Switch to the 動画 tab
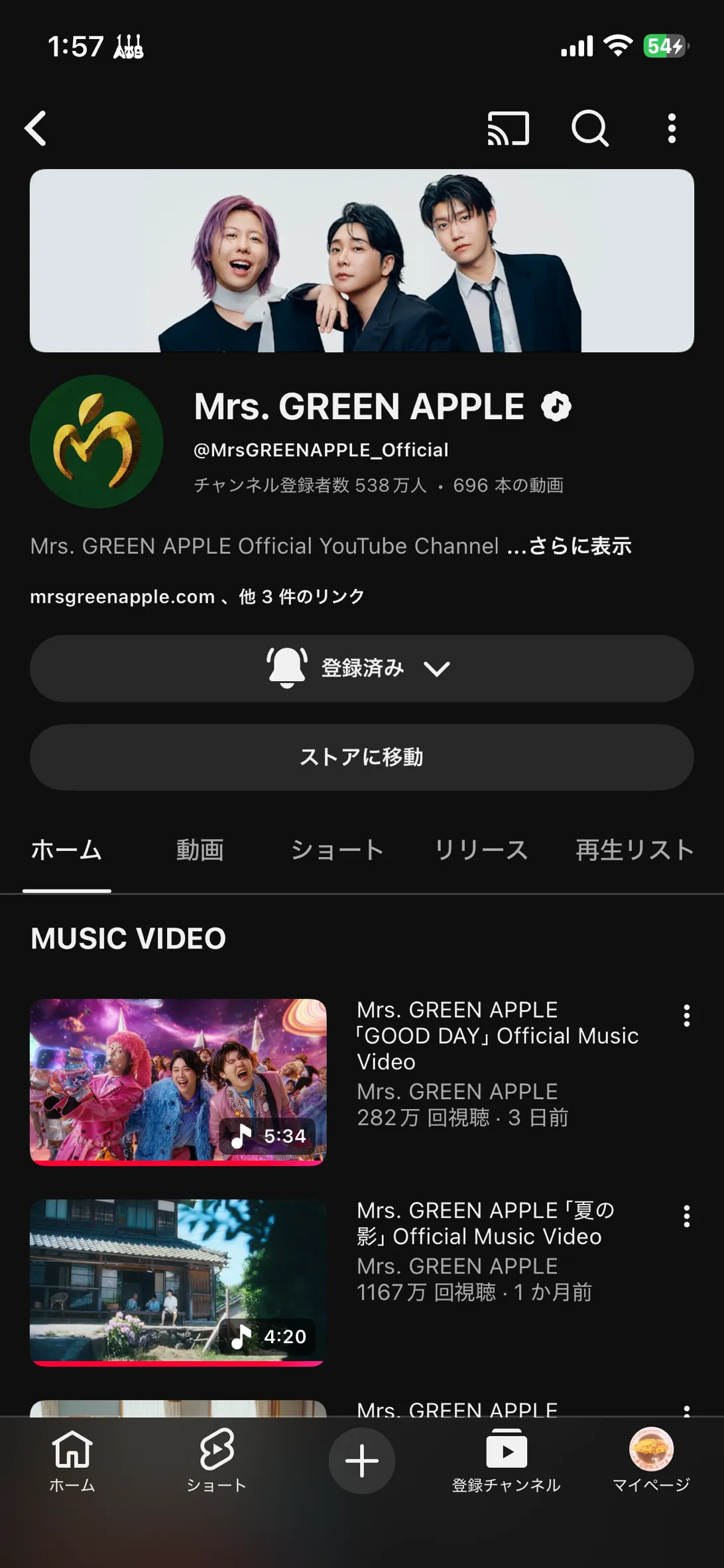Viewport: 724px width, 1568px height. [x=200, y=850]
